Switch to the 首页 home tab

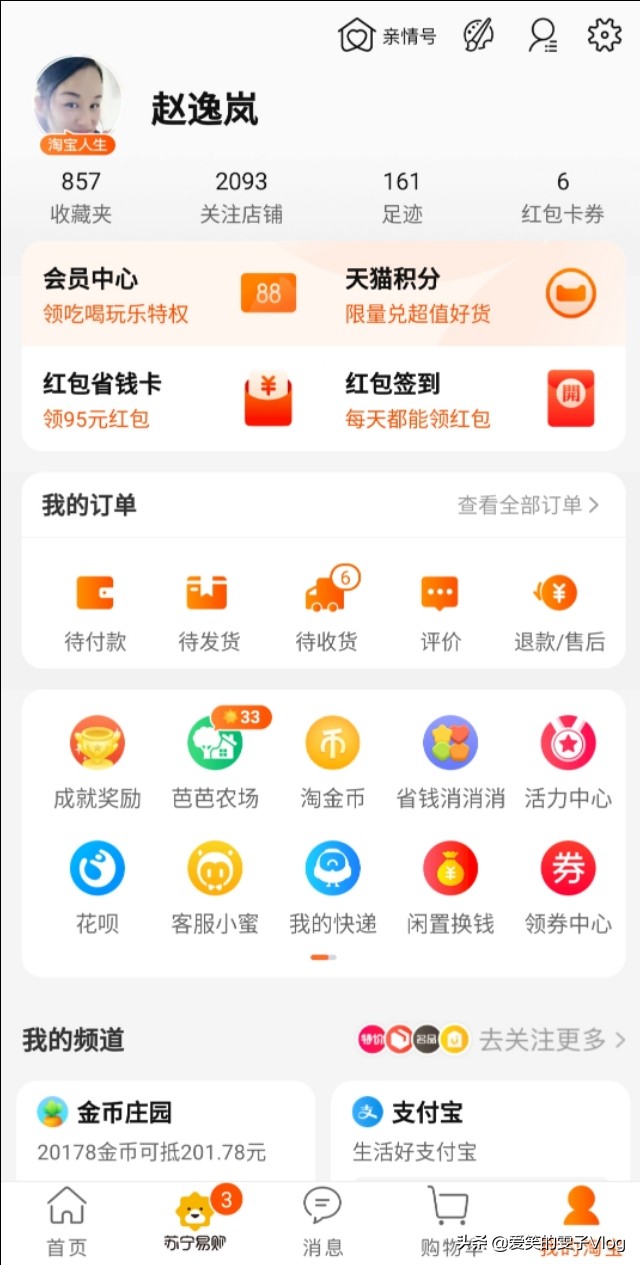tap(67, 1221)
